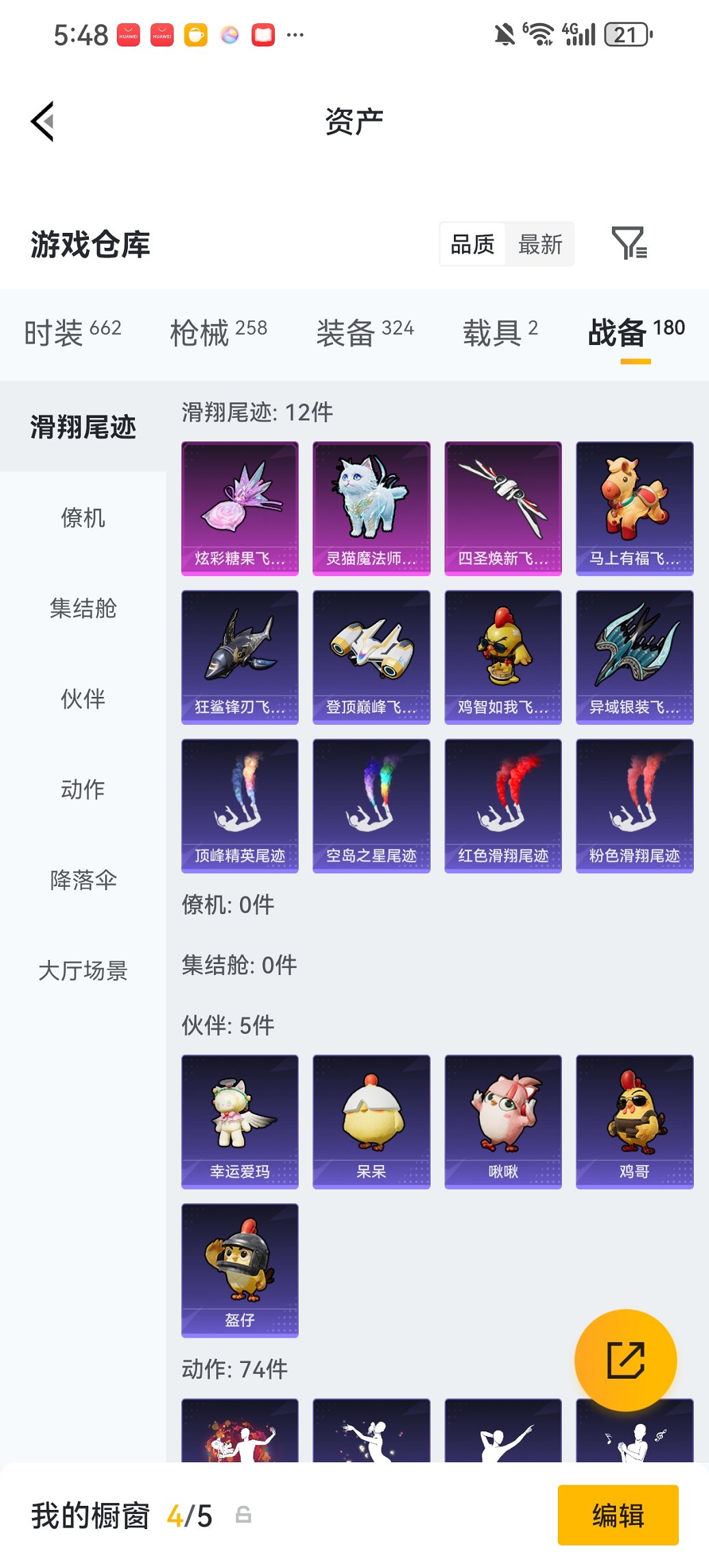709x1568 pixels.
Task: Tap the orange floating share button
Action: pyautogui.click(x=626, y=1360)
